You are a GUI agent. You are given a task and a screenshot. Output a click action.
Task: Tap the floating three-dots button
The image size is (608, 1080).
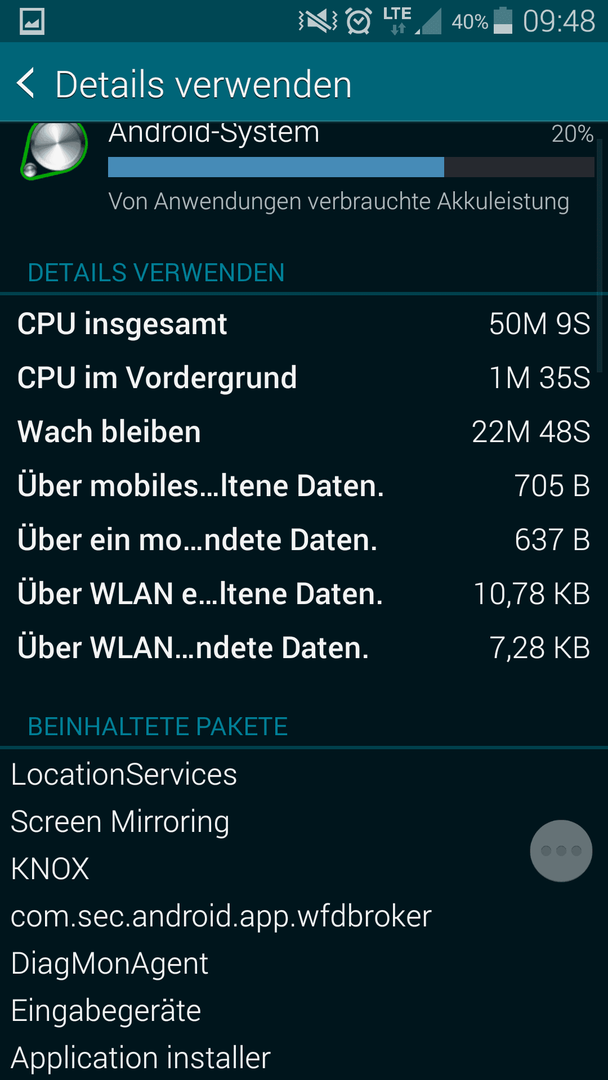(561, 851)
